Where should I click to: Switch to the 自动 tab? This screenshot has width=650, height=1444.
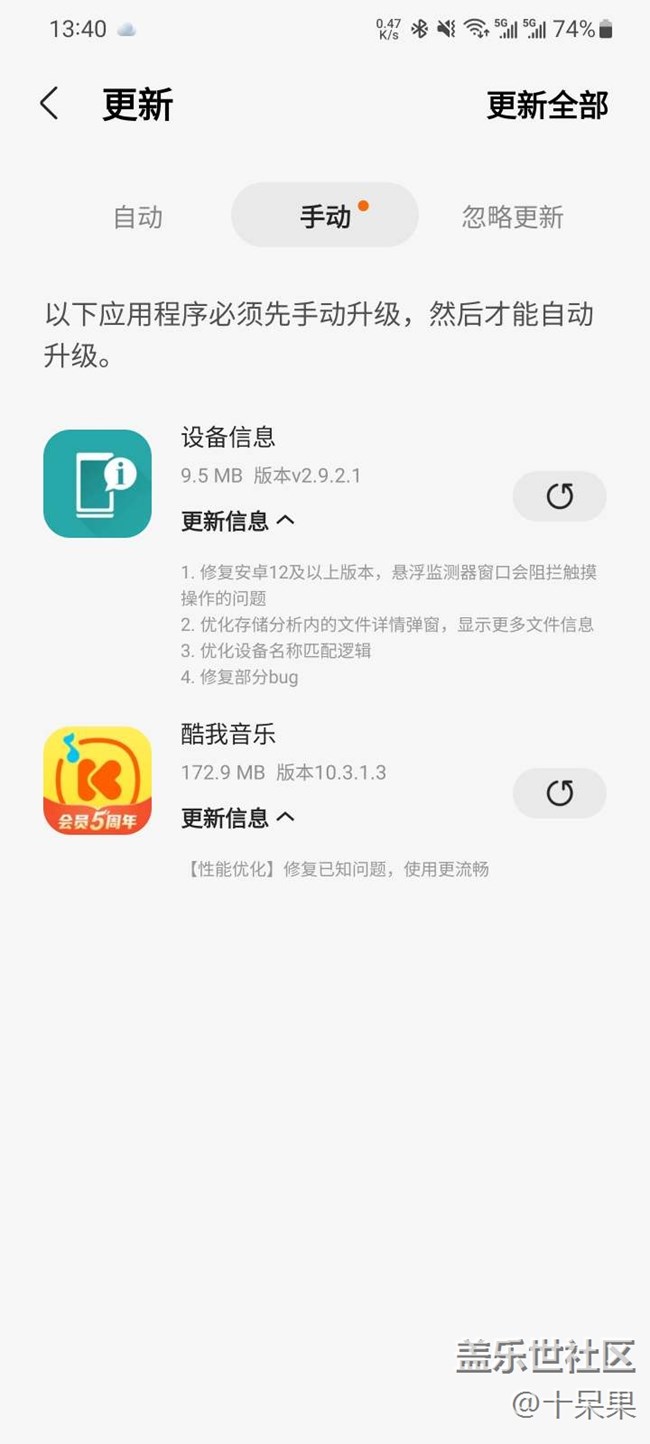138,217
